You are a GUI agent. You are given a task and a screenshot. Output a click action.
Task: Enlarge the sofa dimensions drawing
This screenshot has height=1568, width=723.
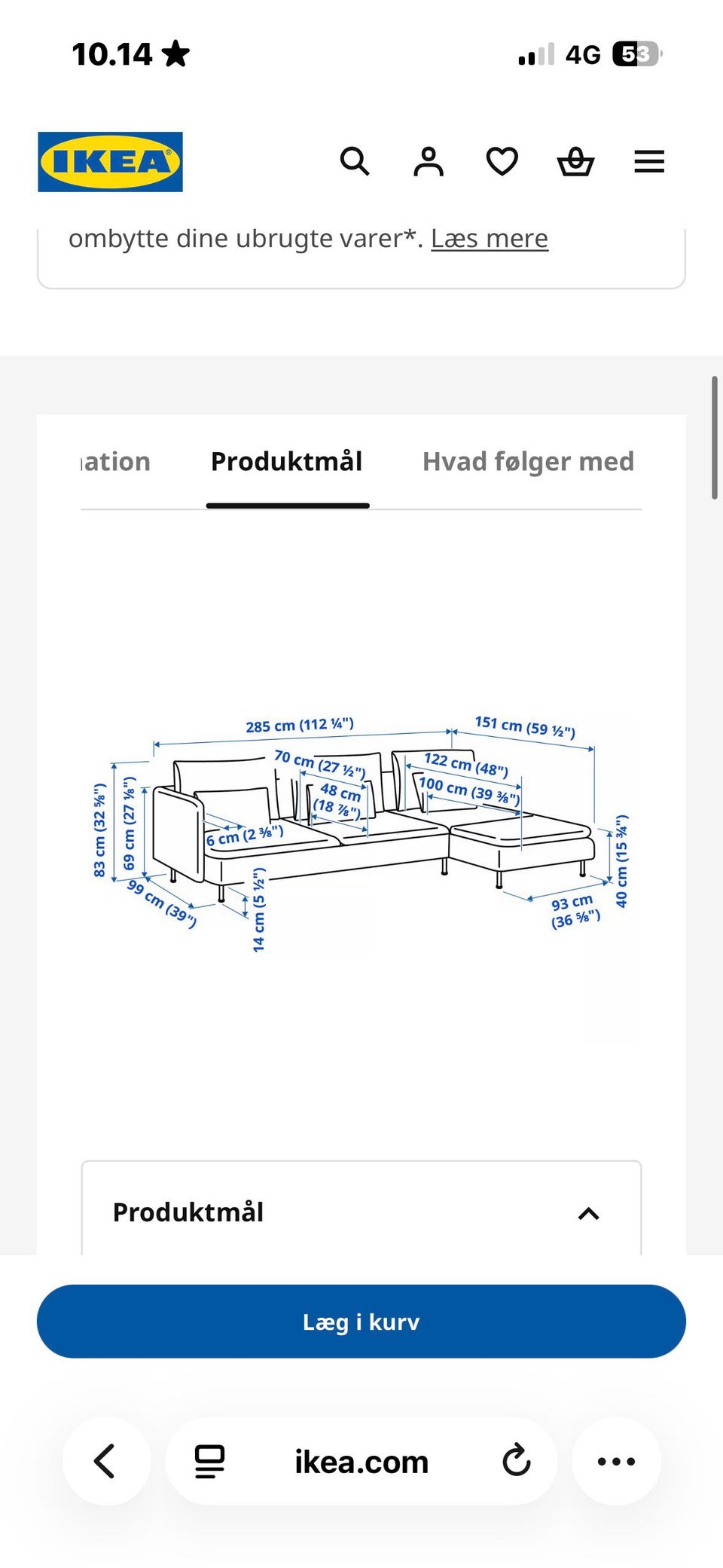click(360, 831)
